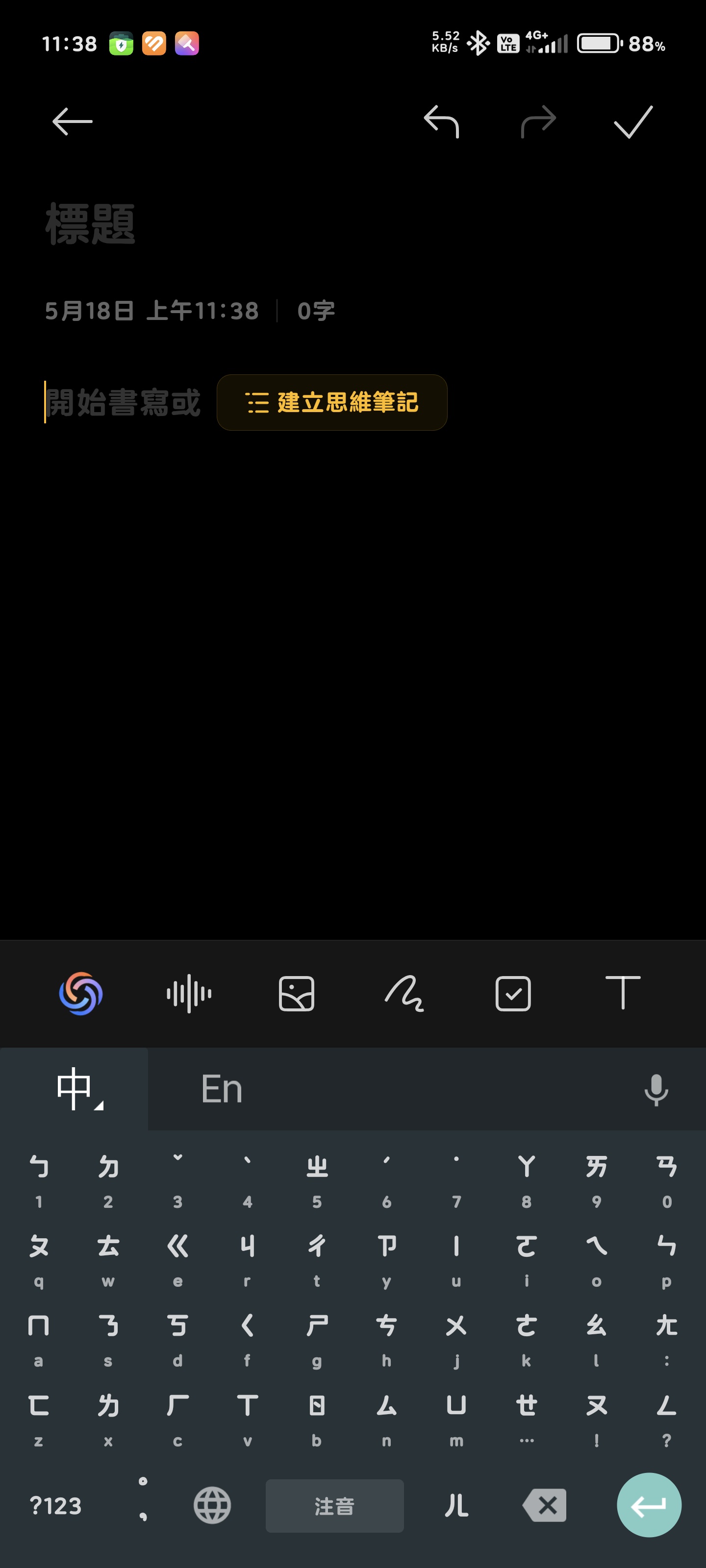Tap the 建立思維筆記 button
This screenshot has width=706, height=1568.
(332, 402)
